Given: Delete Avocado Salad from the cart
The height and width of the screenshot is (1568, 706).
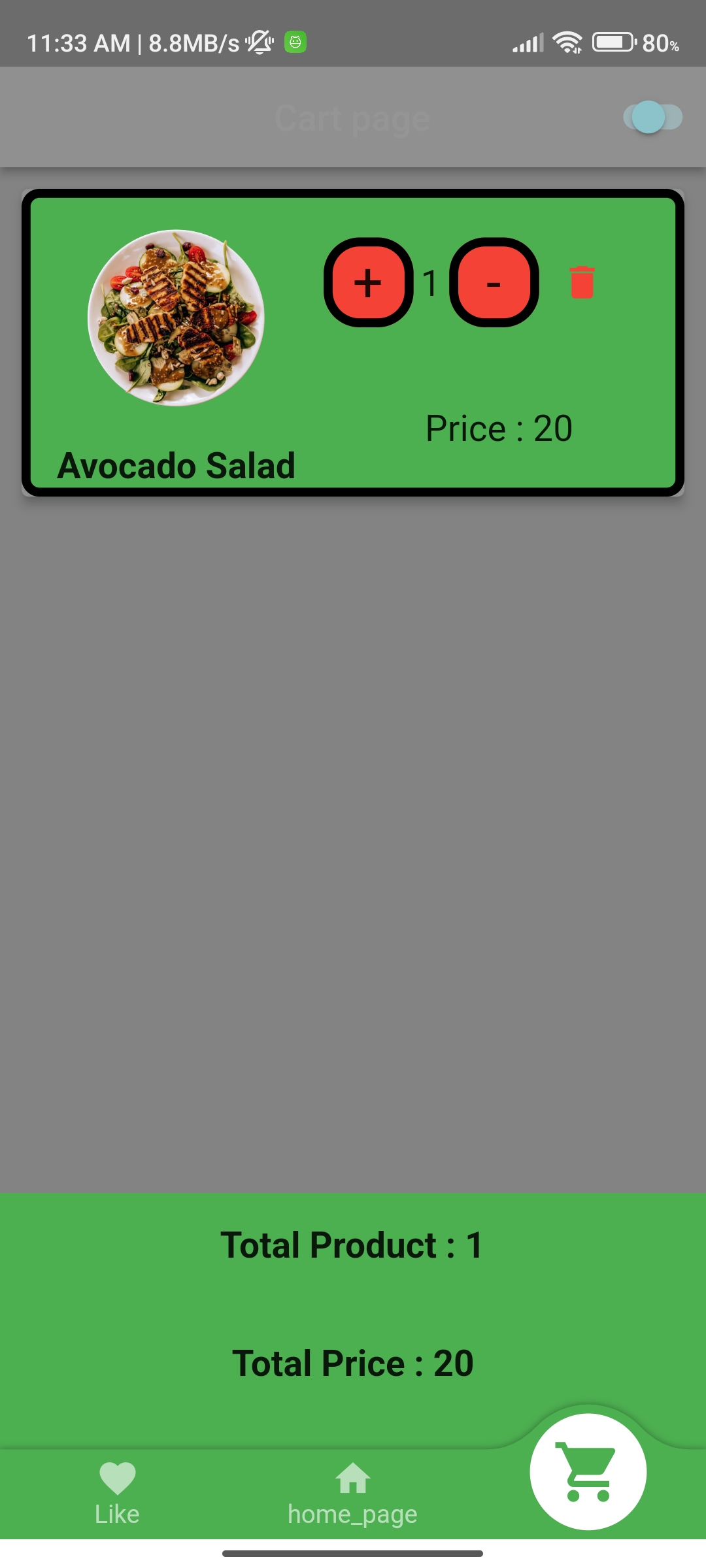Looking at the screenshot, I should (582, 282).
